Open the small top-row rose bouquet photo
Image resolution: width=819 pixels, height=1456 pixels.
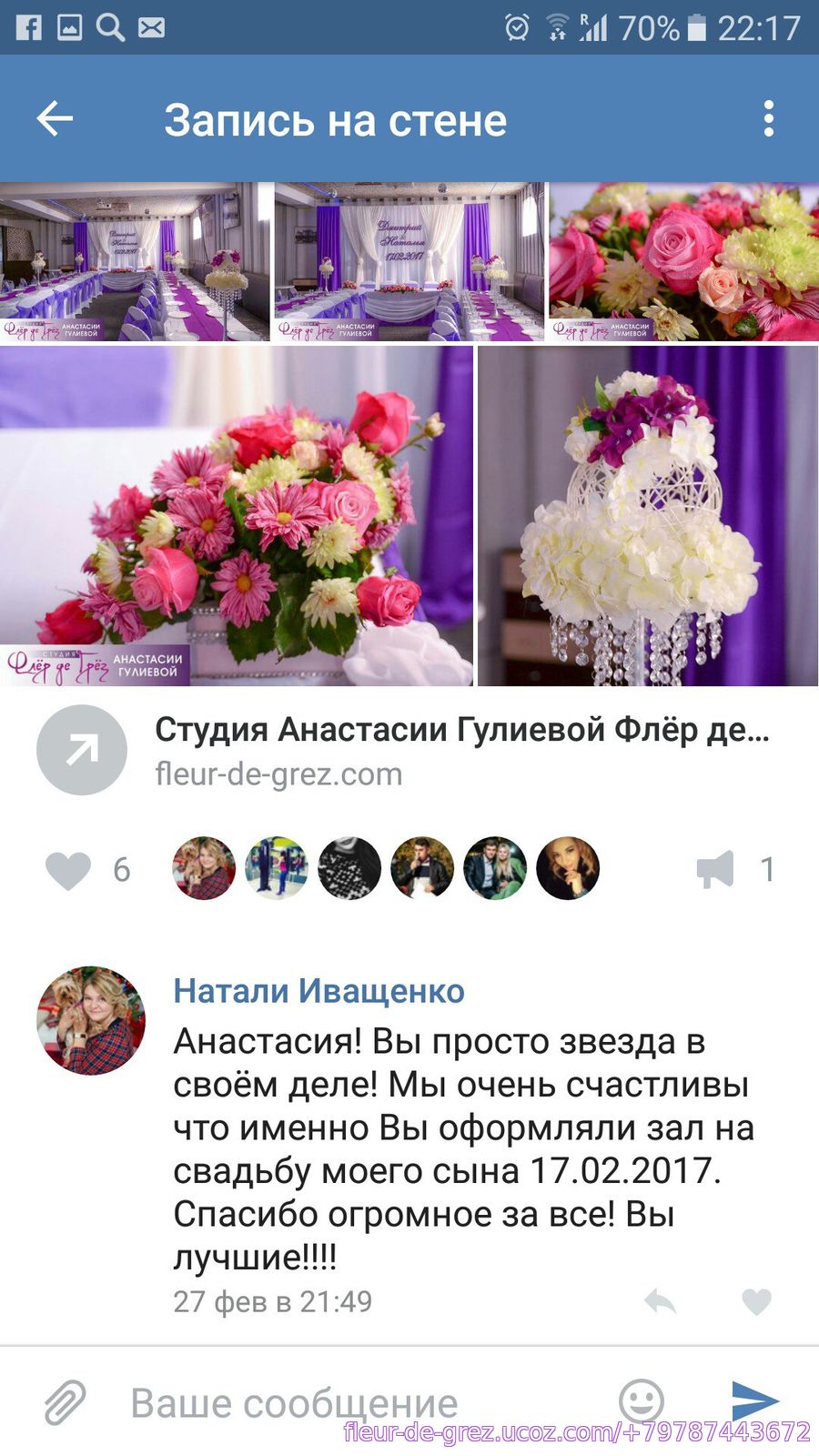point(683,262)
